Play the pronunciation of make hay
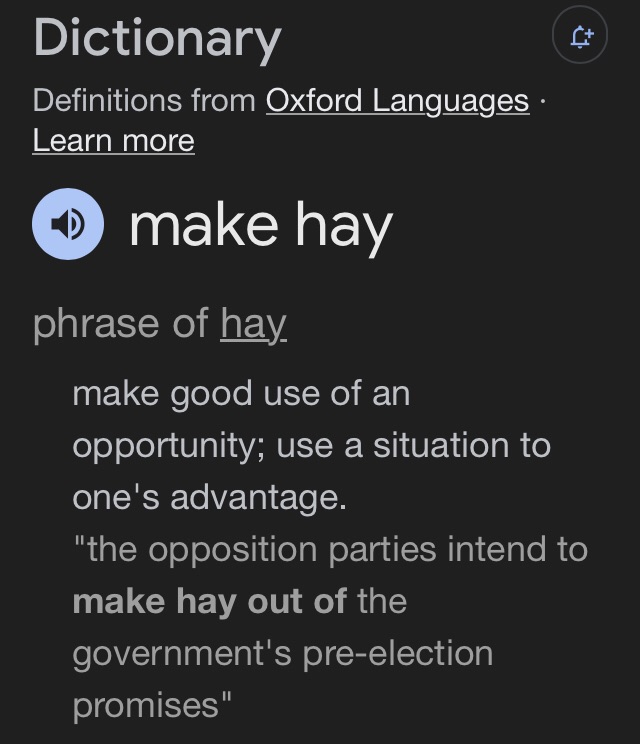Viewport: 640px width, 744px height. click(68, 224)
